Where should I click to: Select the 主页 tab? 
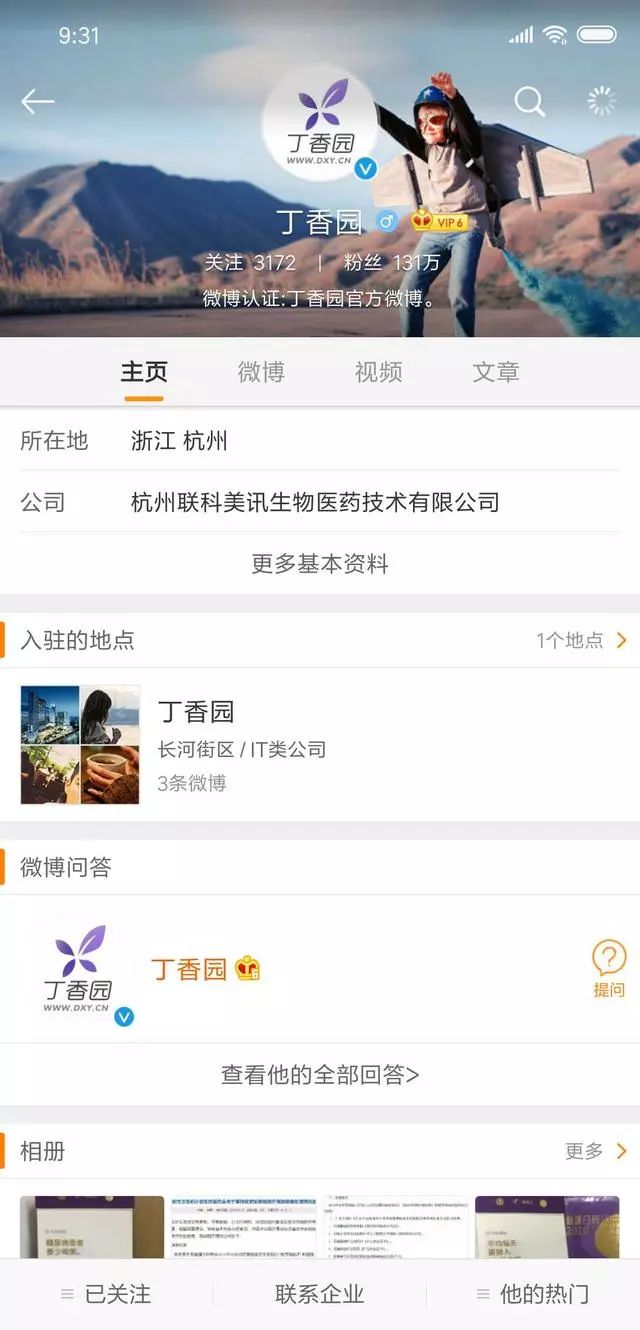(144, 372)
